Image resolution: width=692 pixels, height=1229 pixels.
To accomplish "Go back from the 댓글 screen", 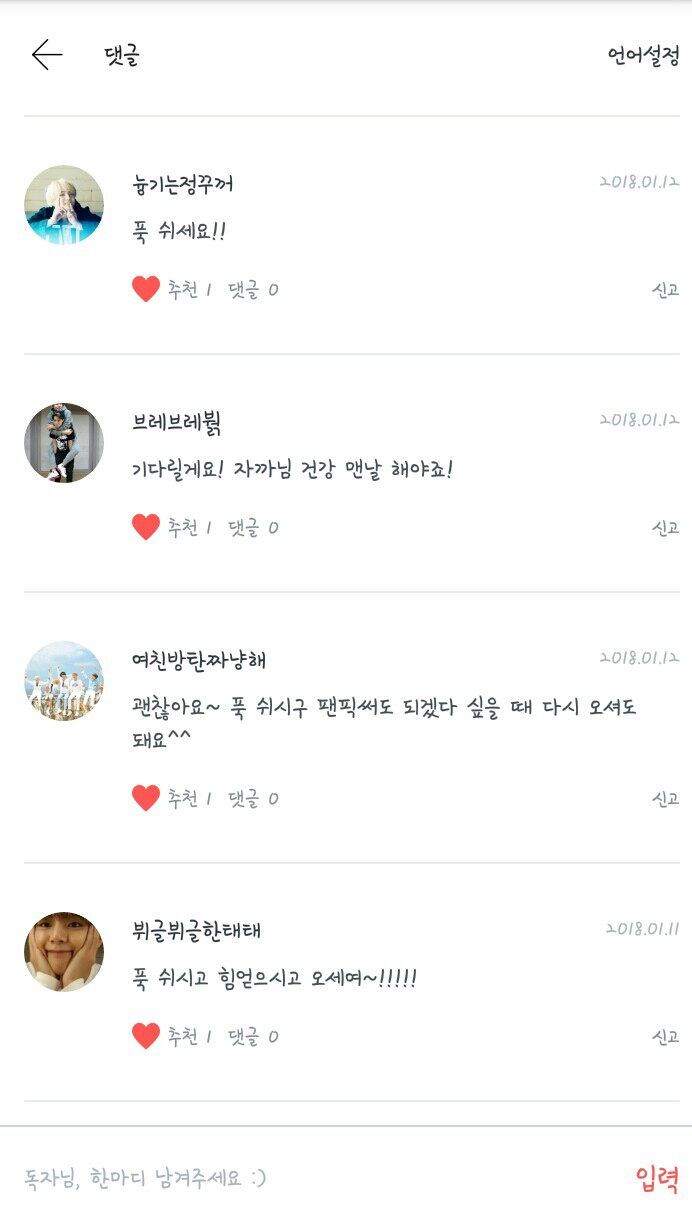I will tap(46, 55).
